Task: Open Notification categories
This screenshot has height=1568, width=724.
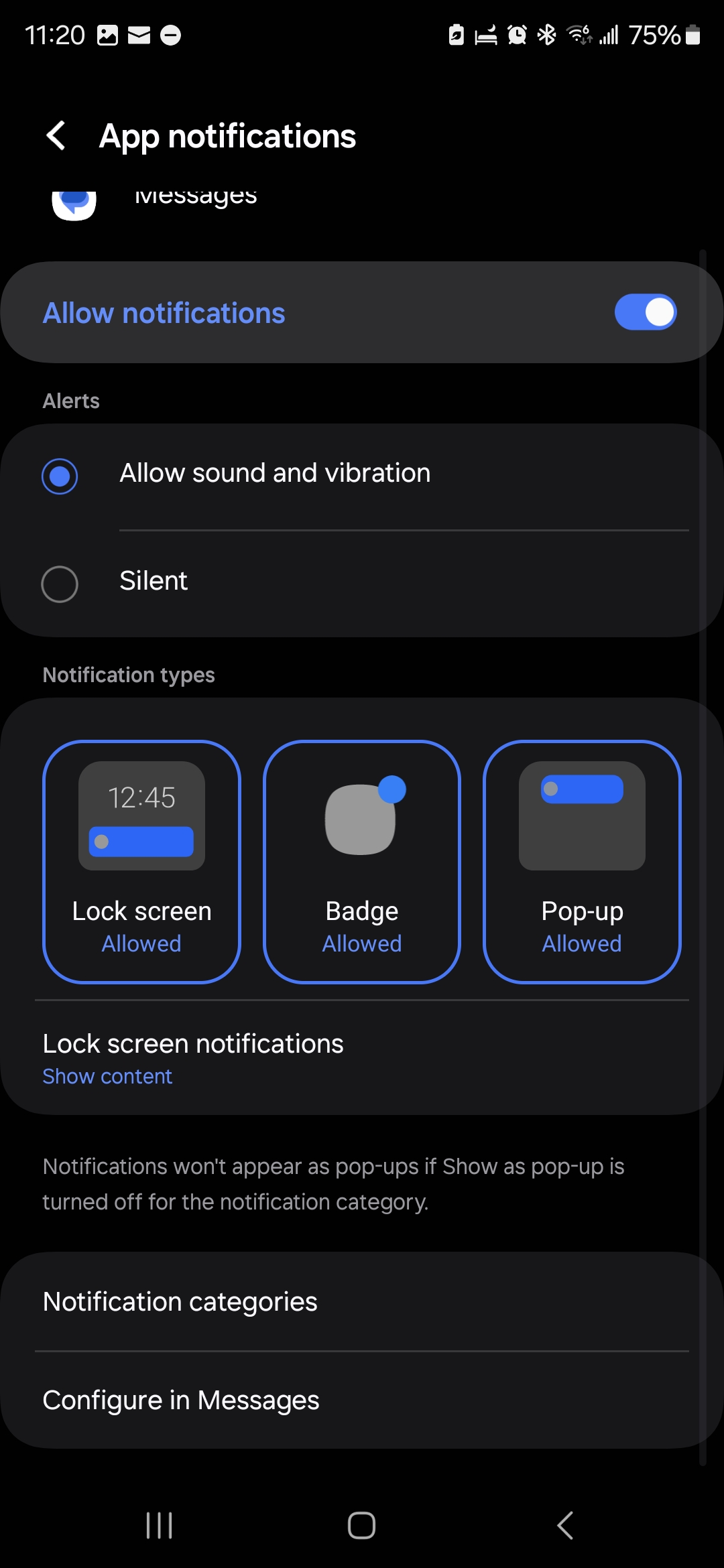Action: click(x=180, y=1301)
